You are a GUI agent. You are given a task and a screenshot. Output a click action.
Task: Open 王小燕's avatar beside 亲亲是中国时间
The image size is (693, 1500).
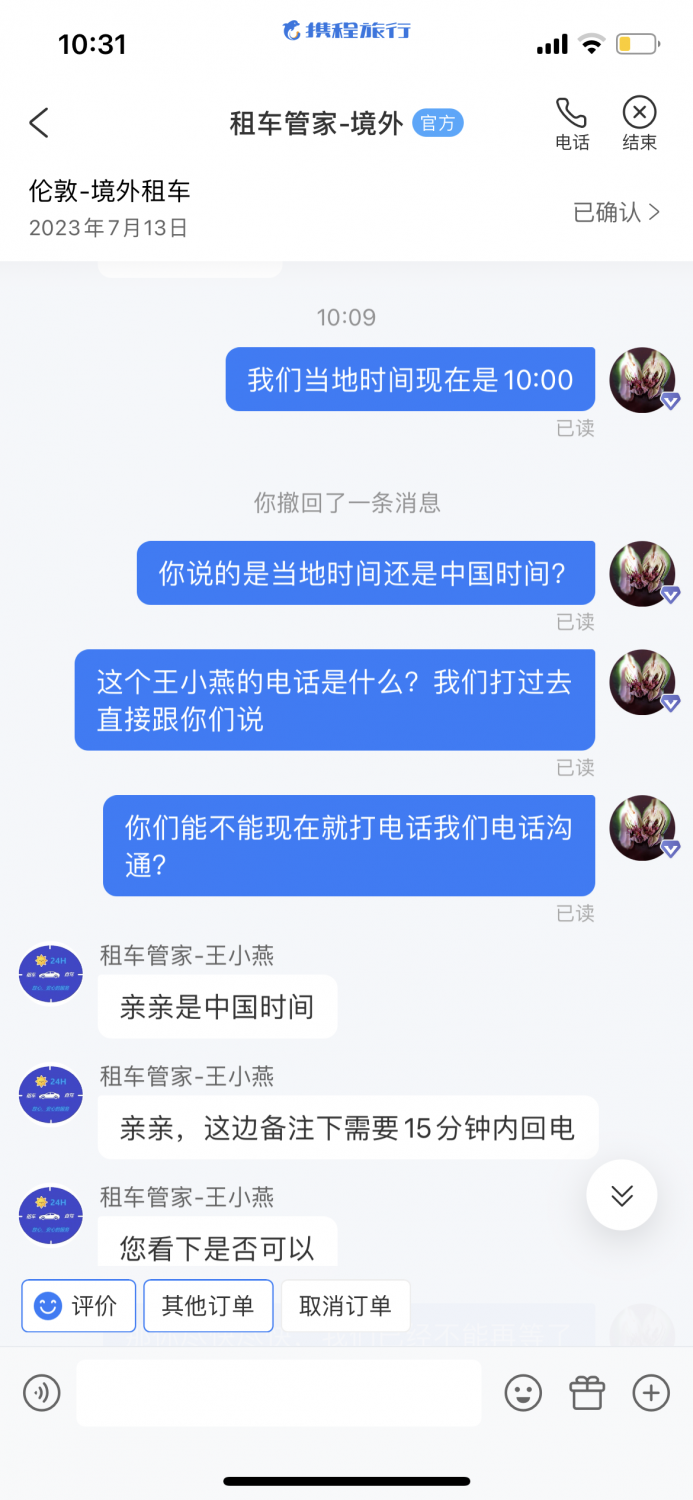pyautogui.click(x=51, y=975)
